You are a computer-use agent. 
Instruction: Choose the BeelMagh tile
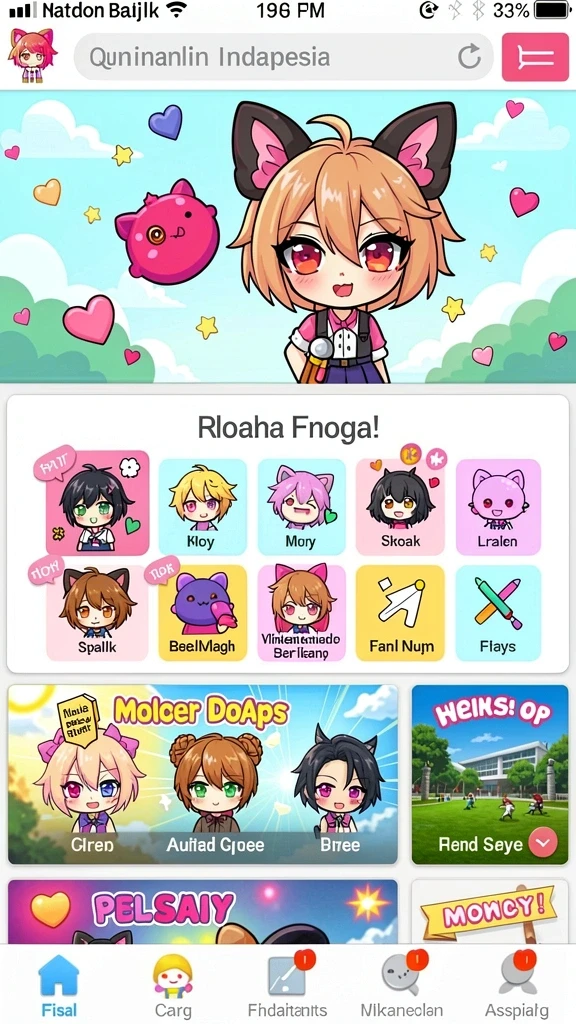tap(202, 613)
